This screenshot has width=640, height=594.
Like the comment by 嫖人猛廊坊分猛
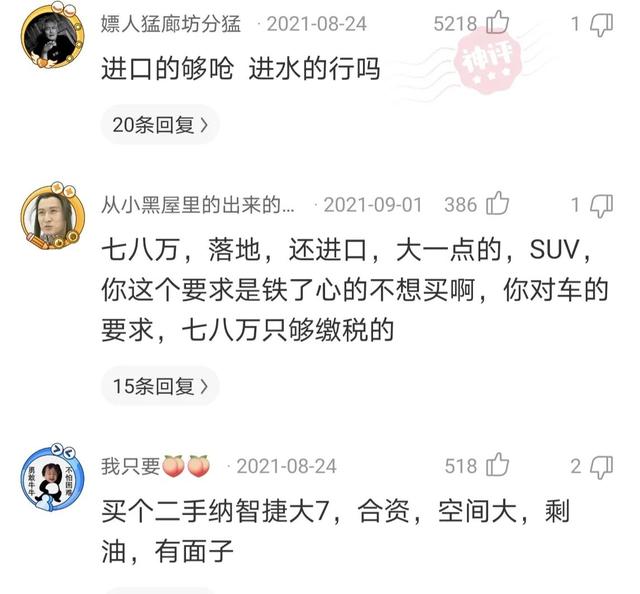tap(497, 24)
